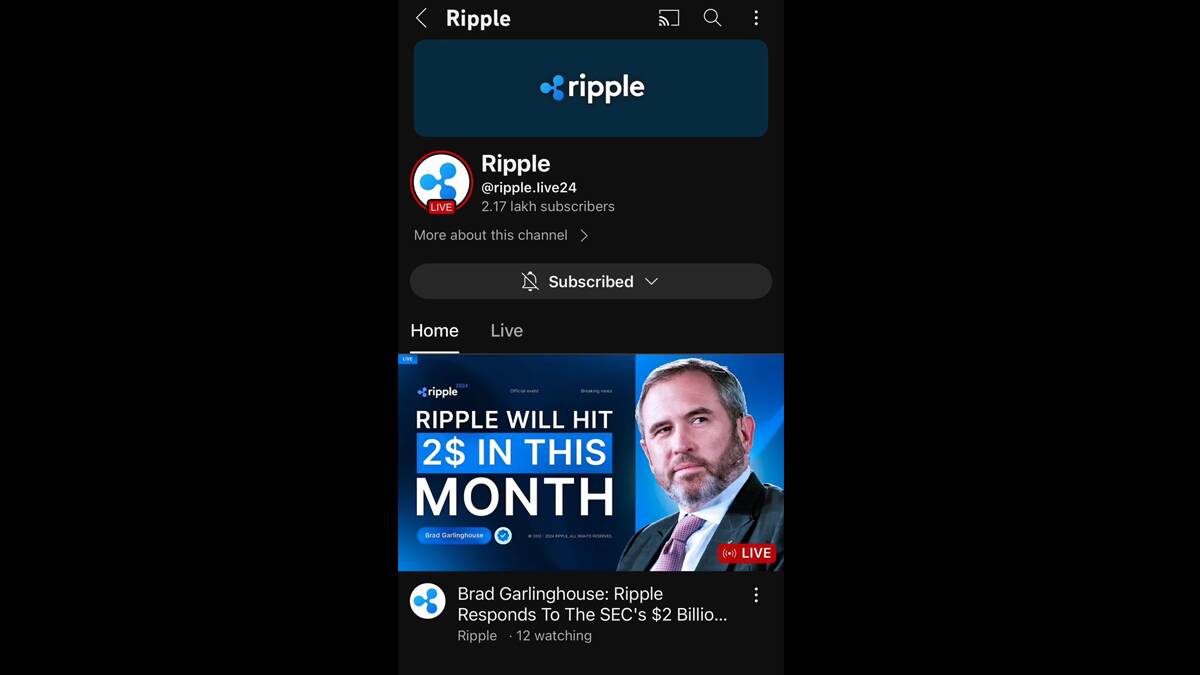
Task: Go back from the Ripple channel
Action: click(x=421, y=18)
